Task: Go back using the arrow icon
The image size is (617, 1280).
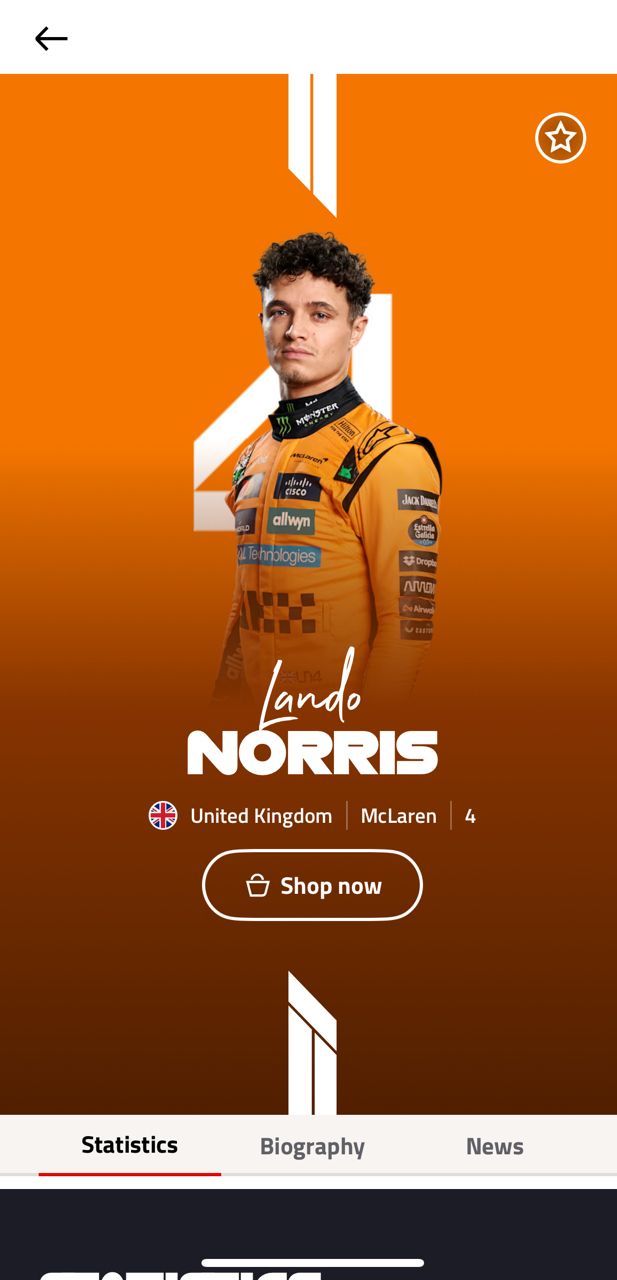Action: click(51, 39)
